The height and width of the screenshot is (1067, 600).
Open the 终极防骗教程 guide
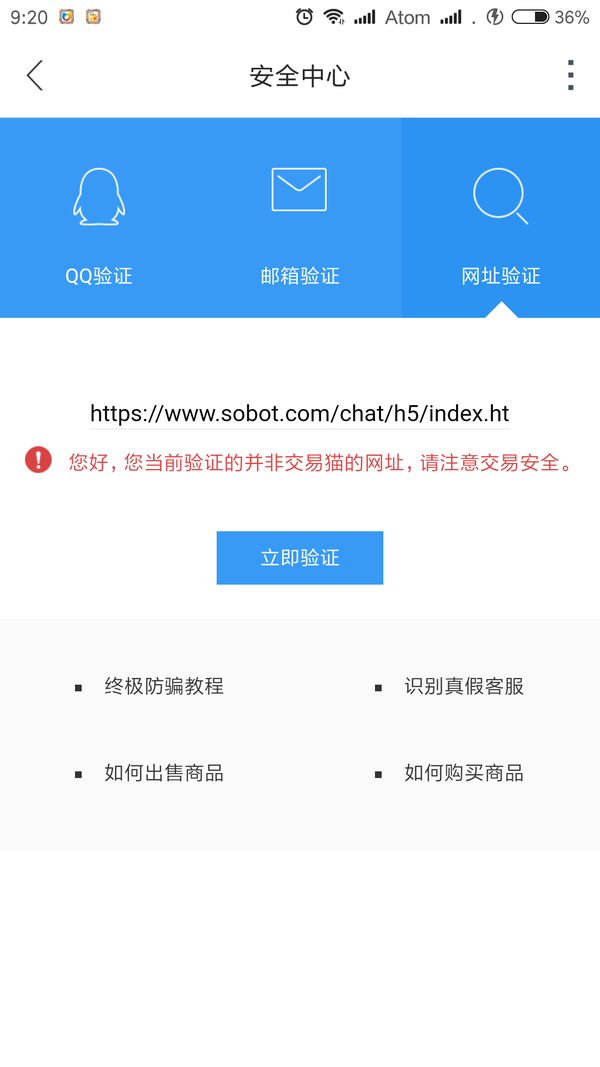click(164, 686)
